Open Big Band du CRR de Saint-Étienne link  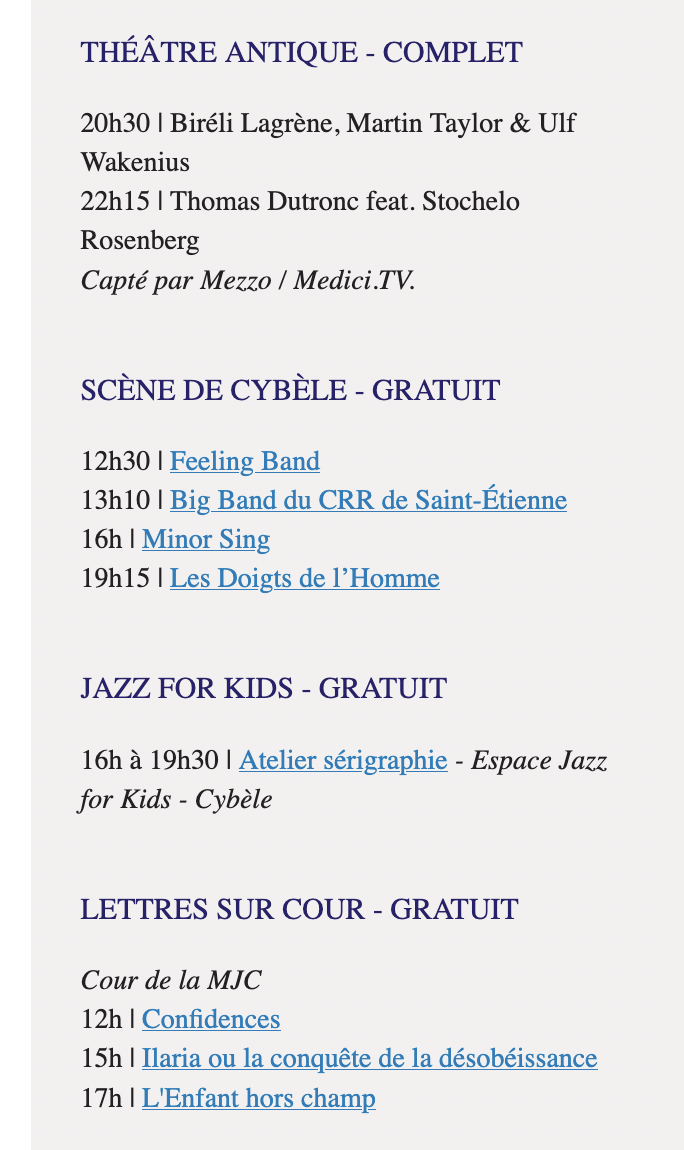tap(368, 500)
